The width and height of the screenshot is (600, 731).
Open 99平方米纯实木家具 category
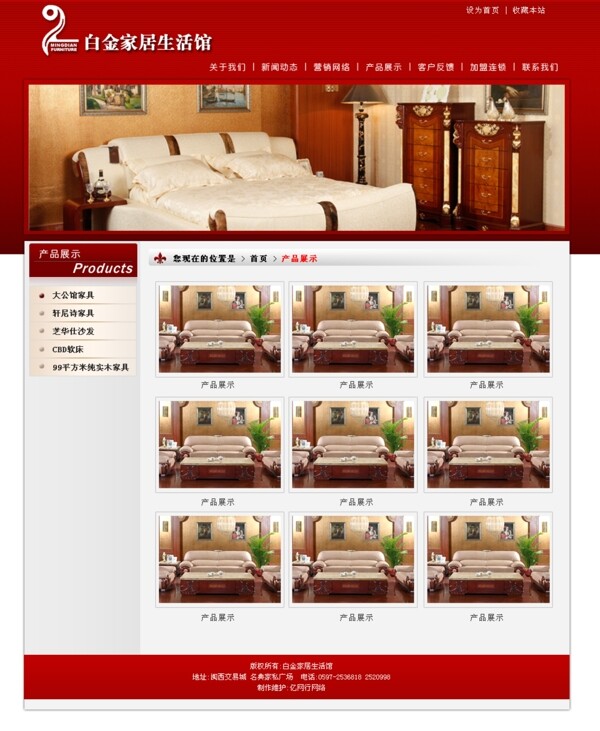pyautogui.click(x=90, y=367)
